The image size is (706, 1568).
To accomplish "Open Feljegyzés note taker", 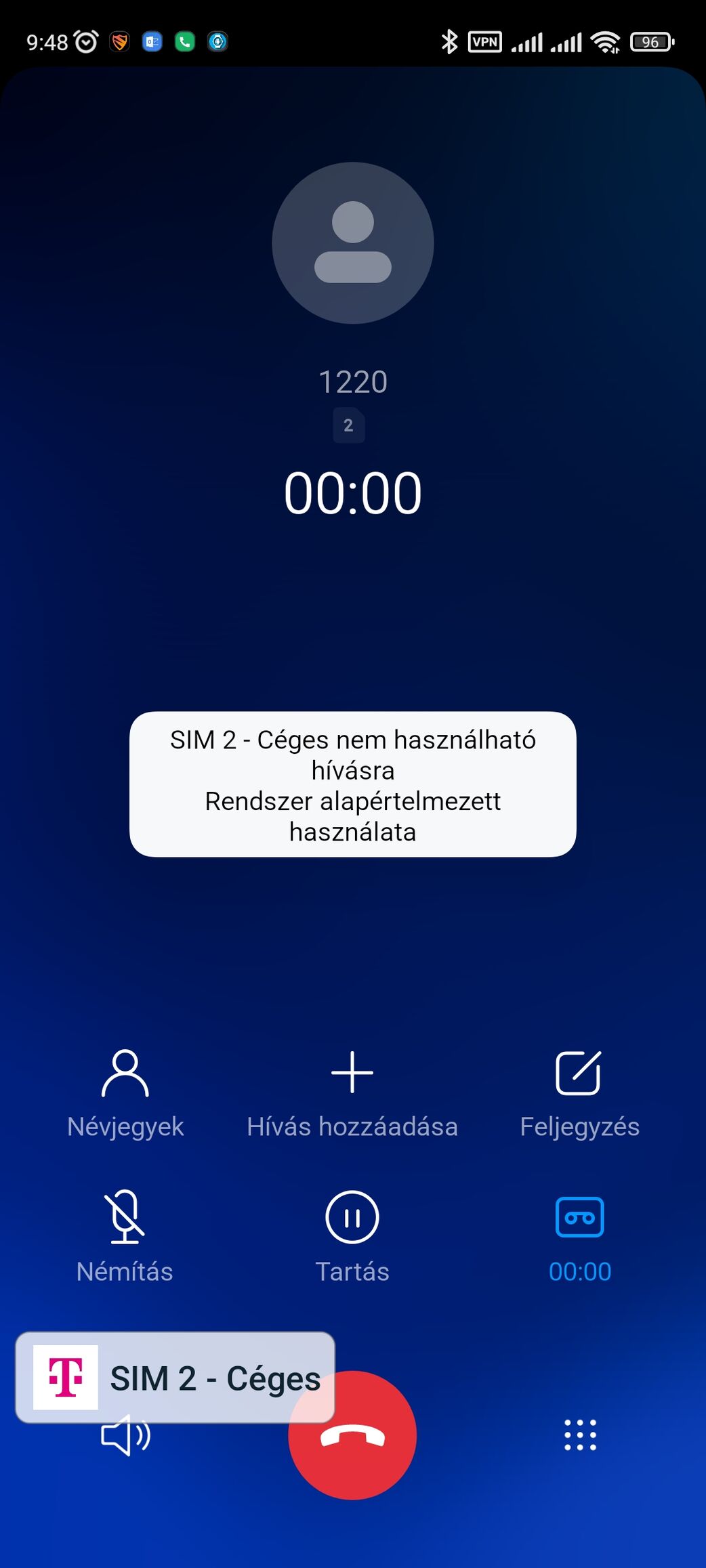I will pos(579,1093).
